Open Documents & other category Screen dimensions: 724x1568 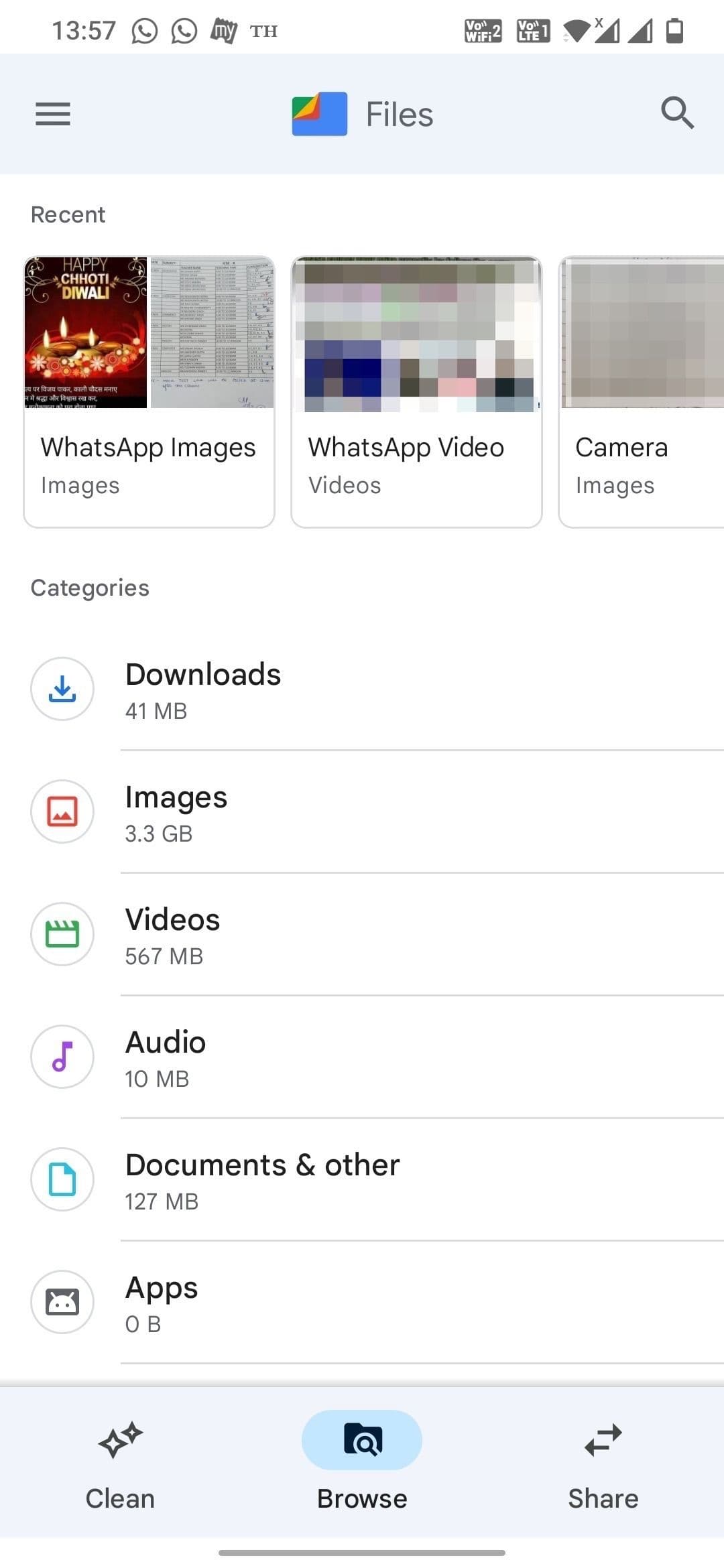261,1179
